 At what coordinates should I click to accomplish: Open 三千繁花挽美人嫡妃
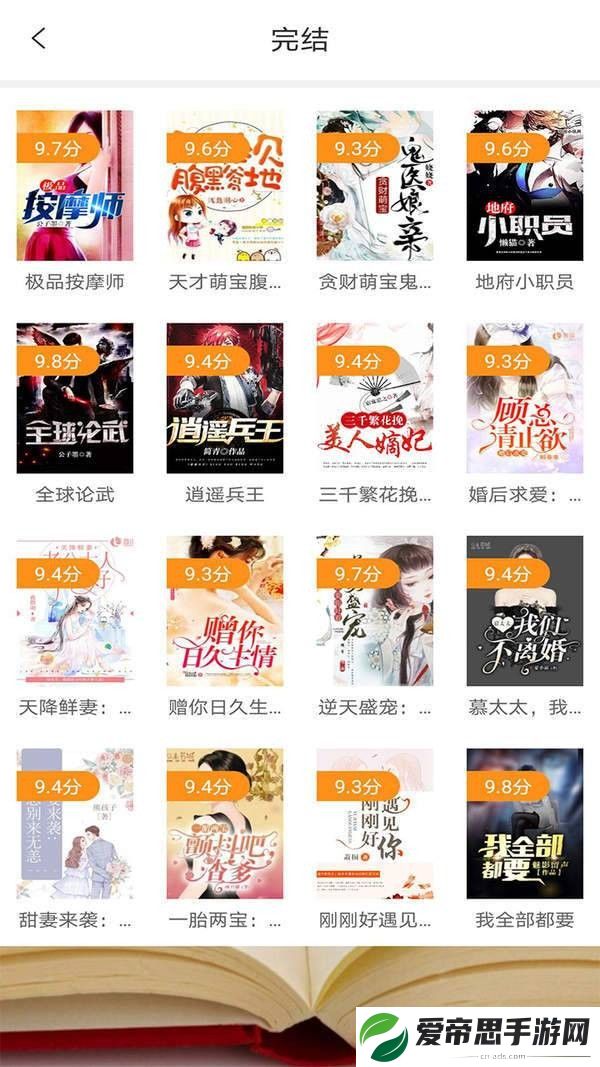[x=375, y=398]
